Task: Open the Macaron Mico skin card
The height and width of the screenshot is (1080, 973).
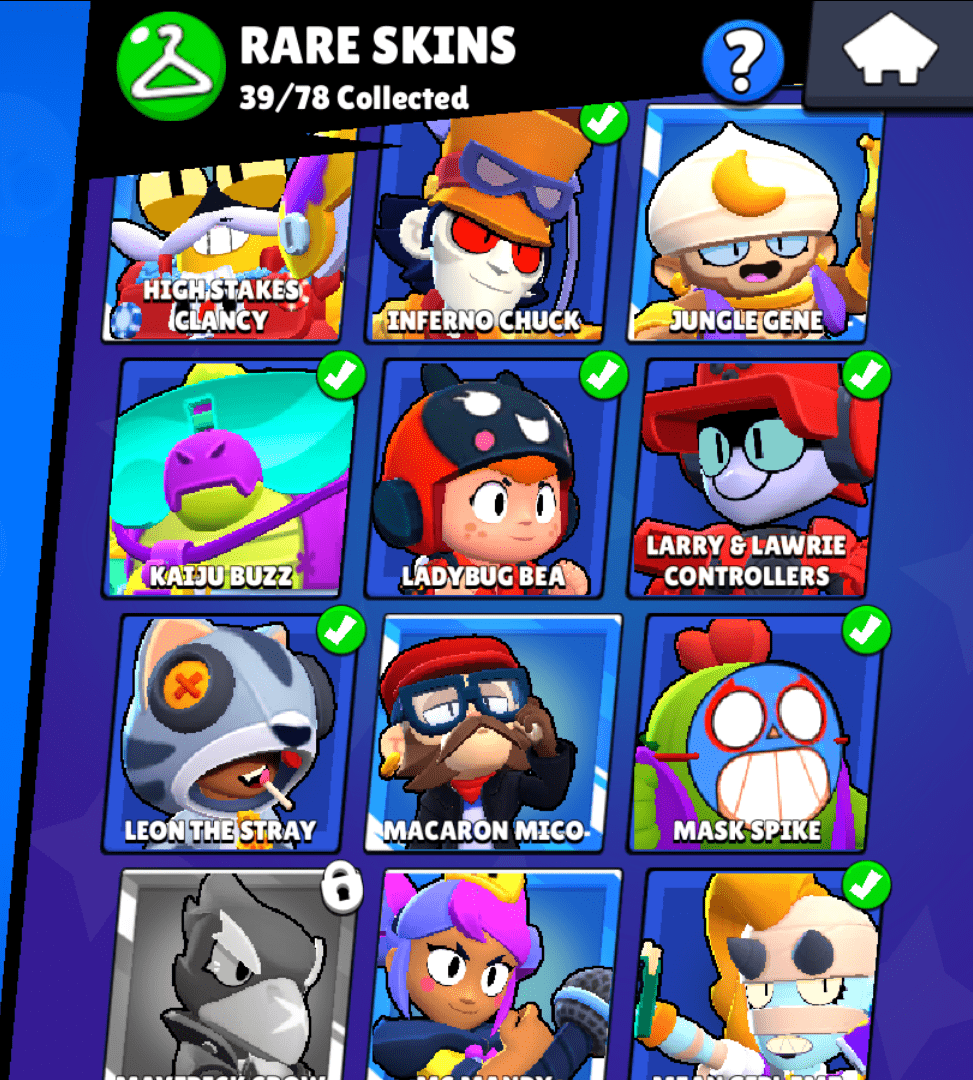Action: point(487,732)
